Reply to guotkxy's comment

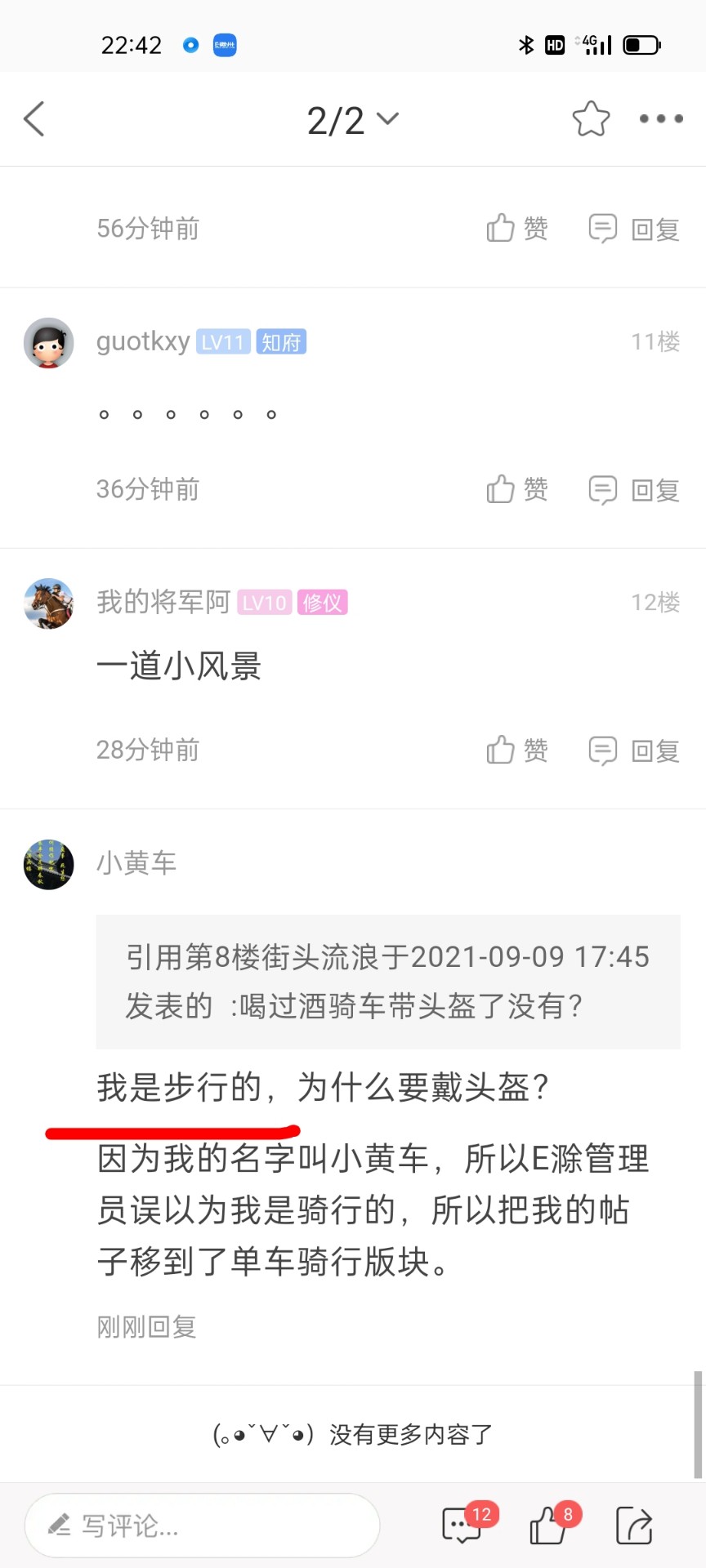pos(635,489)
